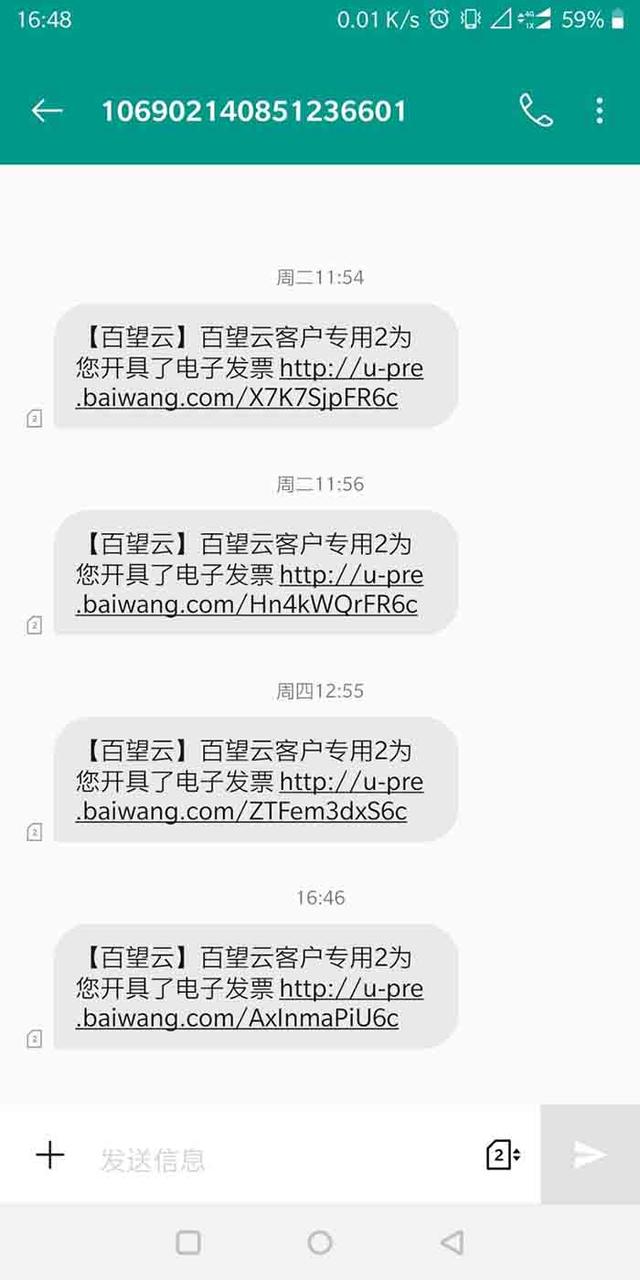The width and height of the screenshot is (640, 1280).
Task: Open the invoice link ending Hn4kWQrFR6c
Action: (247, 605)
